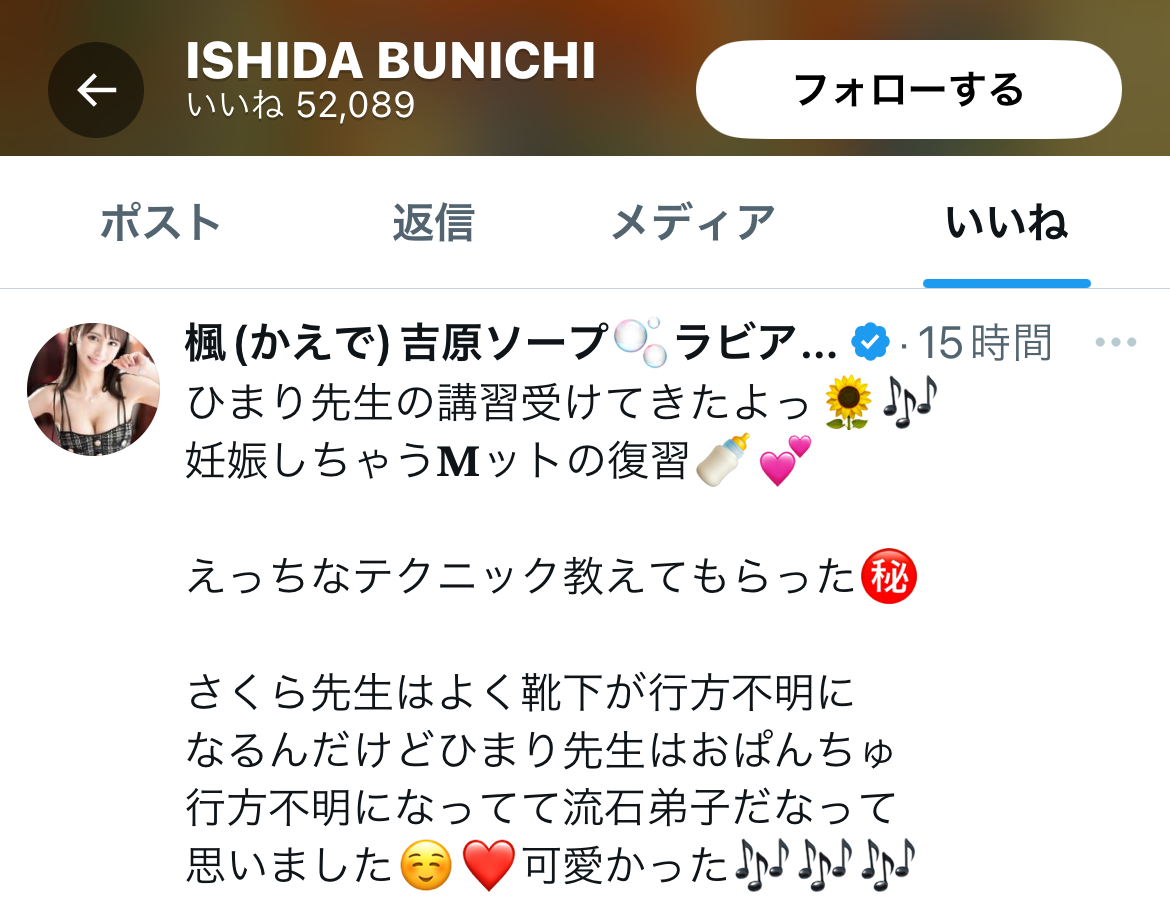Switch to the ポスト tab

pyautogui.click(x=160, y=222)
